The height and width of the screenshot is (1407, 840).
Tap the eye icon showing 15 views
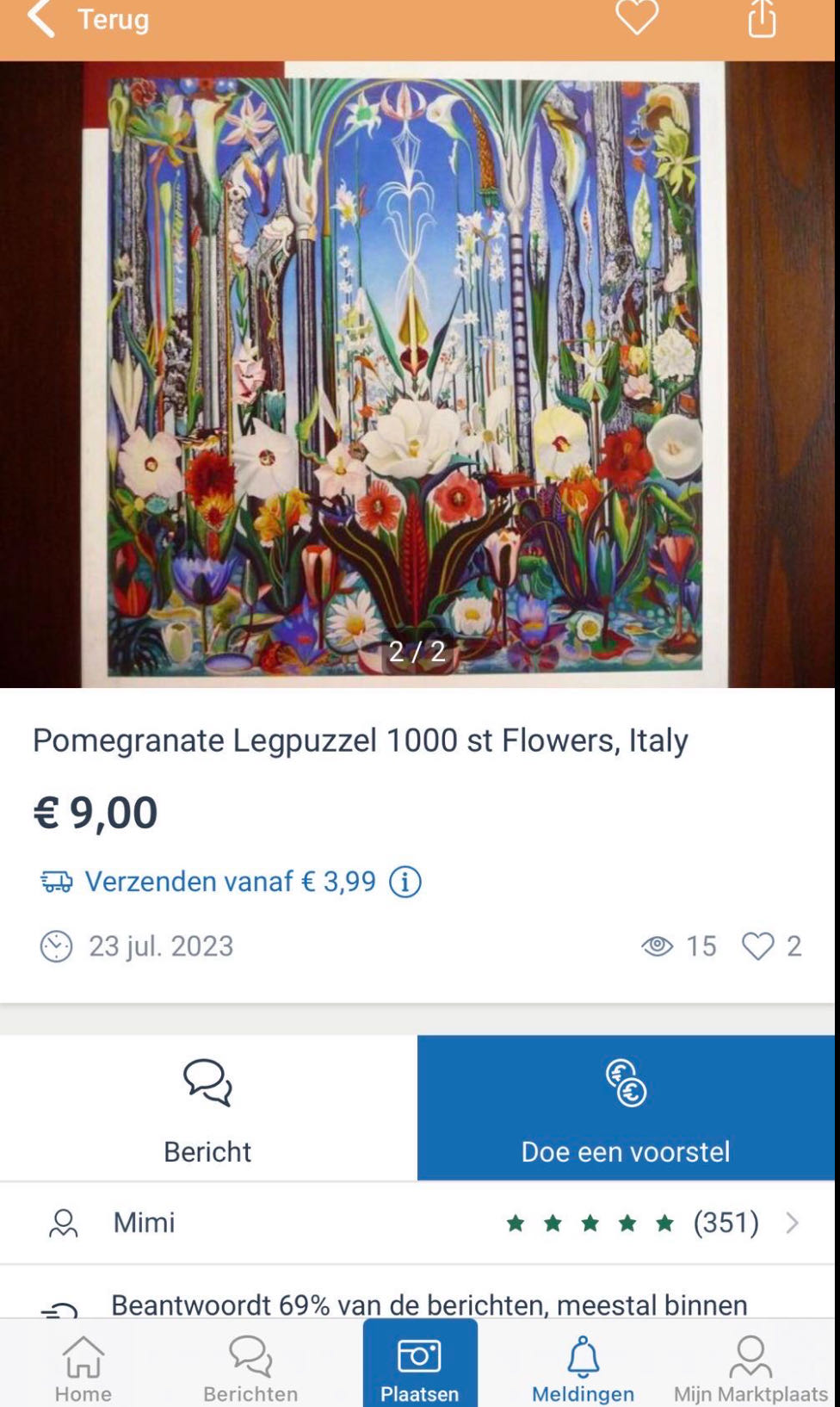658,946
